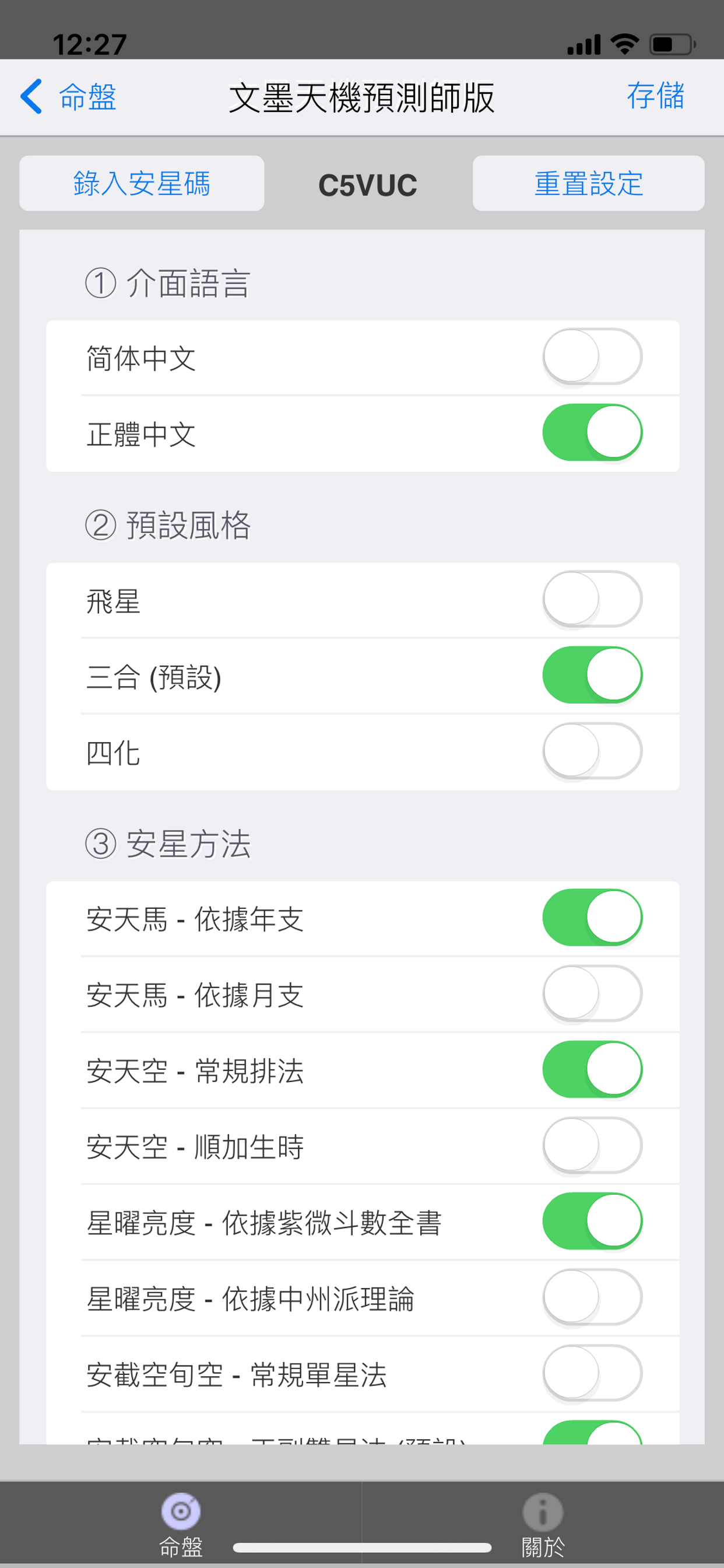Disable 星曜亮度 - 依據紫微斗數全書
The height and width of the screenshot is (1568, 724).
(592, 1222)
